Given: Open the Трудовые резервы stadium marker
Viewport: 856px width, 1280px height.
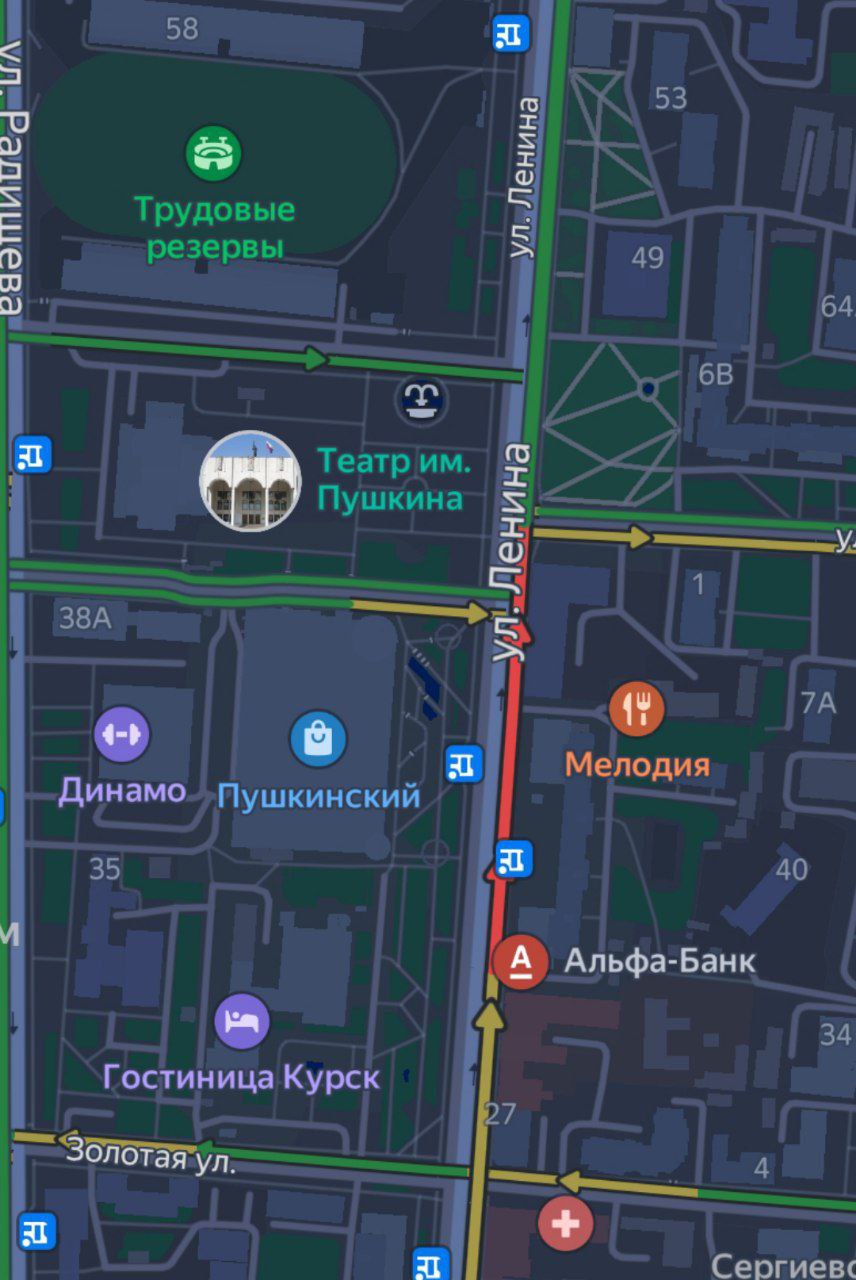Looking at the screenshot, I should tap(214, 153).
